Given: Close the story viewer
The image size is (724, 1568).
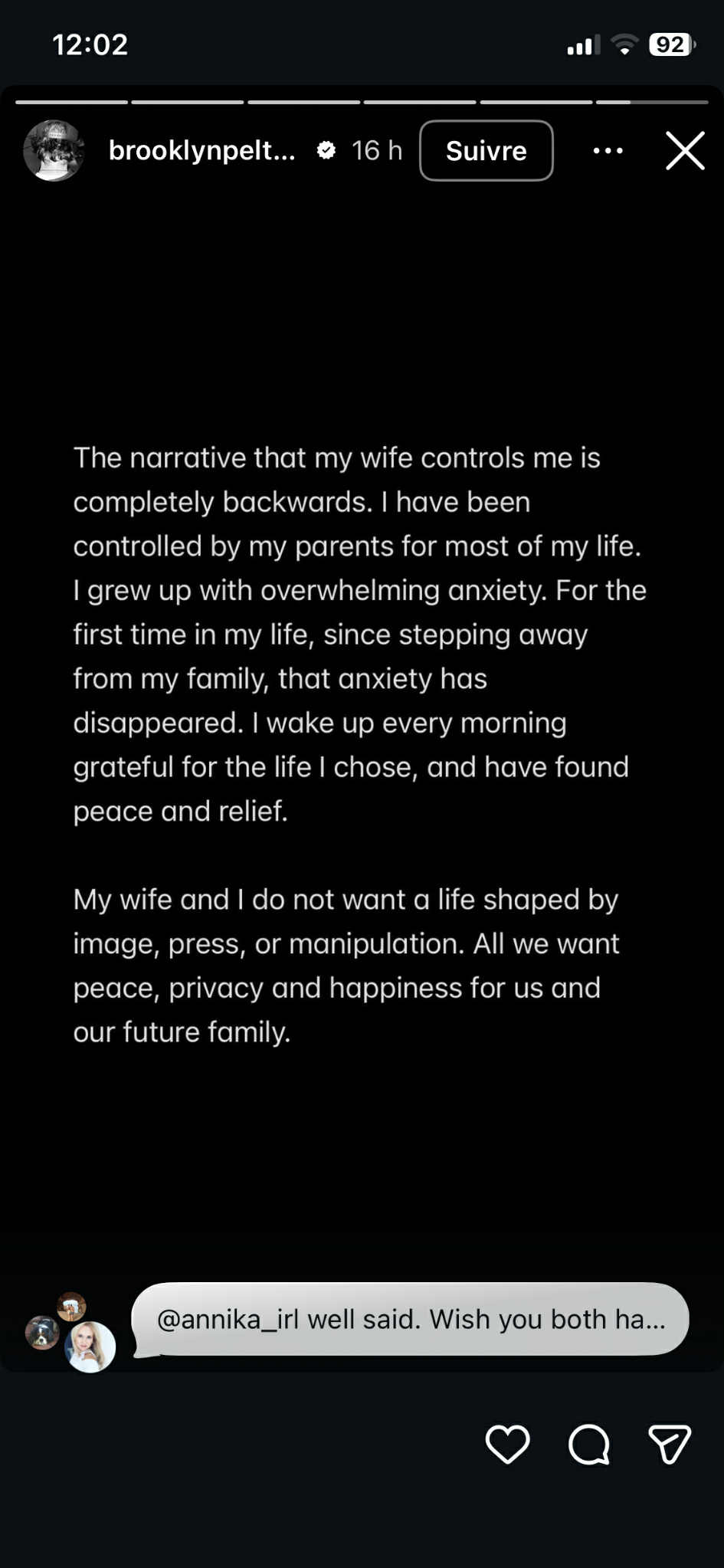Looking at the screenshot, I should [x=684, y=150].
